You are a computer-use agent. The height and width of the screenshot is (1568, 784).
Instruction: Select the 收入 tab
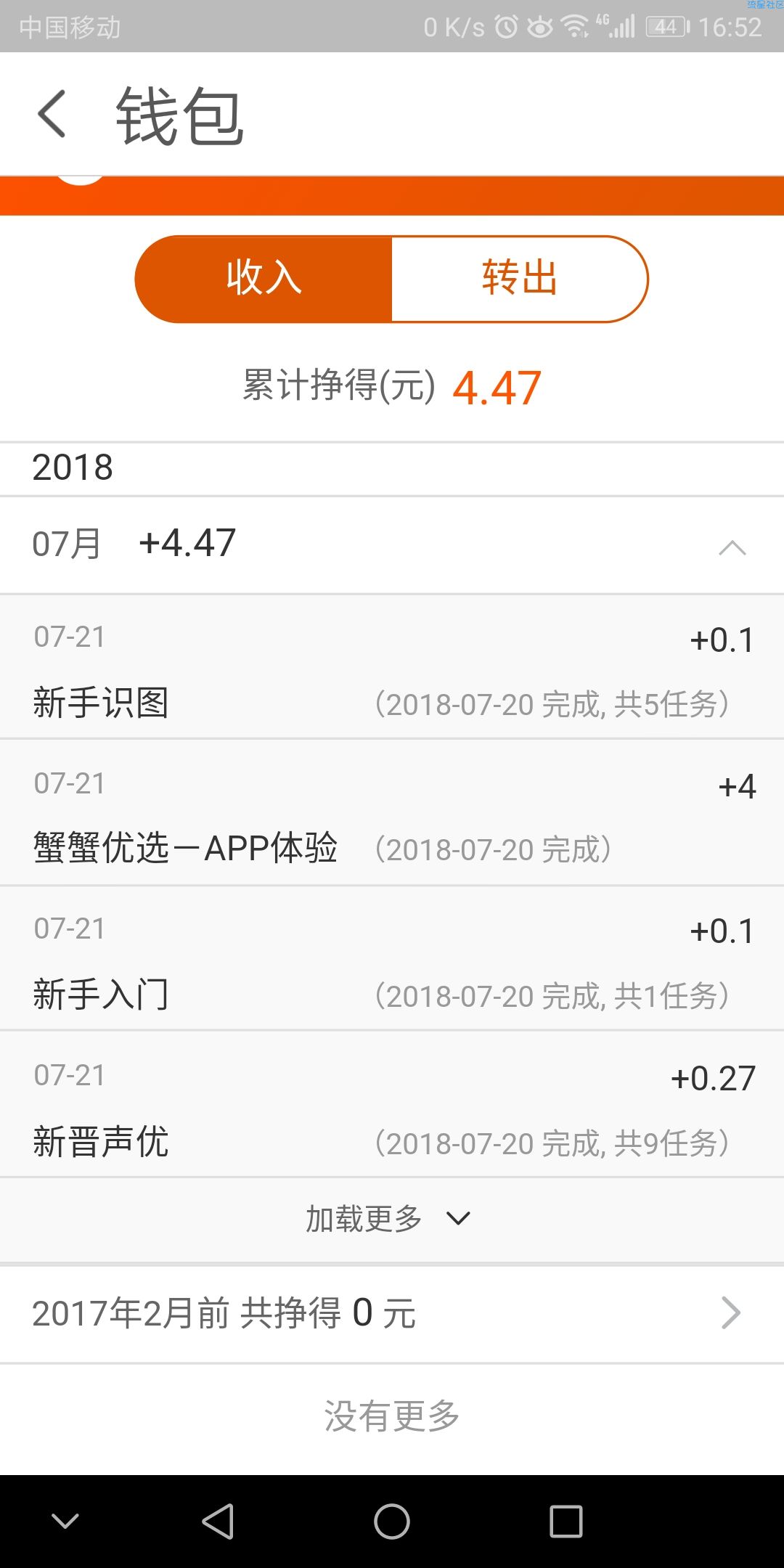[264, 279]
